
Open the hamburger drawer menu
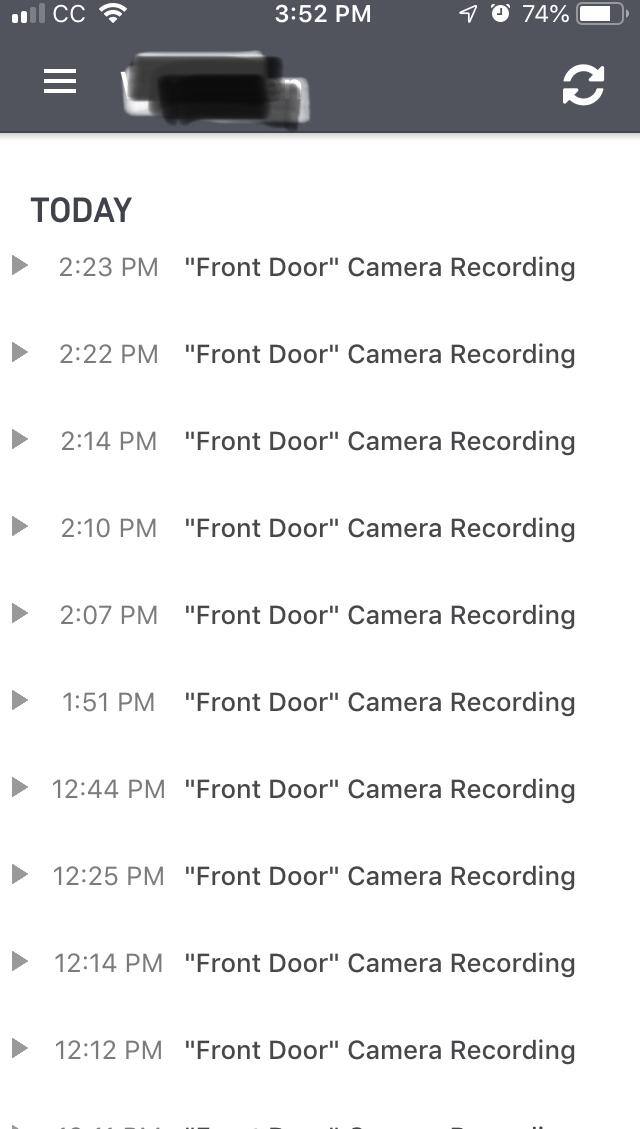point(60,83)
